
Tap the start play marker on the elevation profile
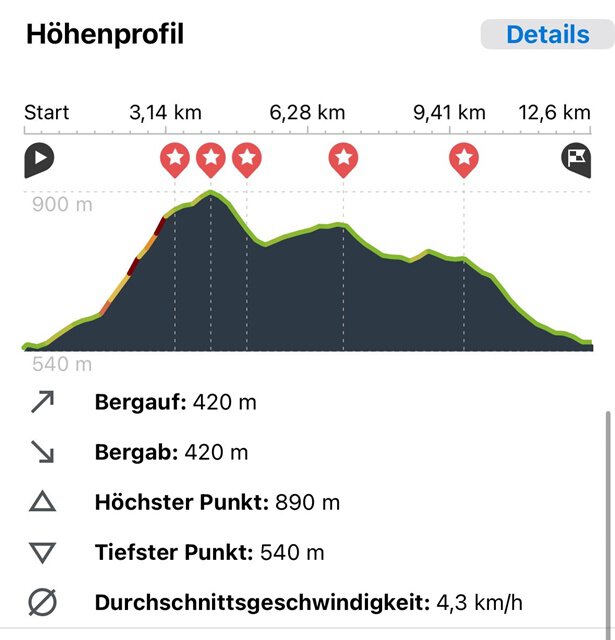point(38,158)
